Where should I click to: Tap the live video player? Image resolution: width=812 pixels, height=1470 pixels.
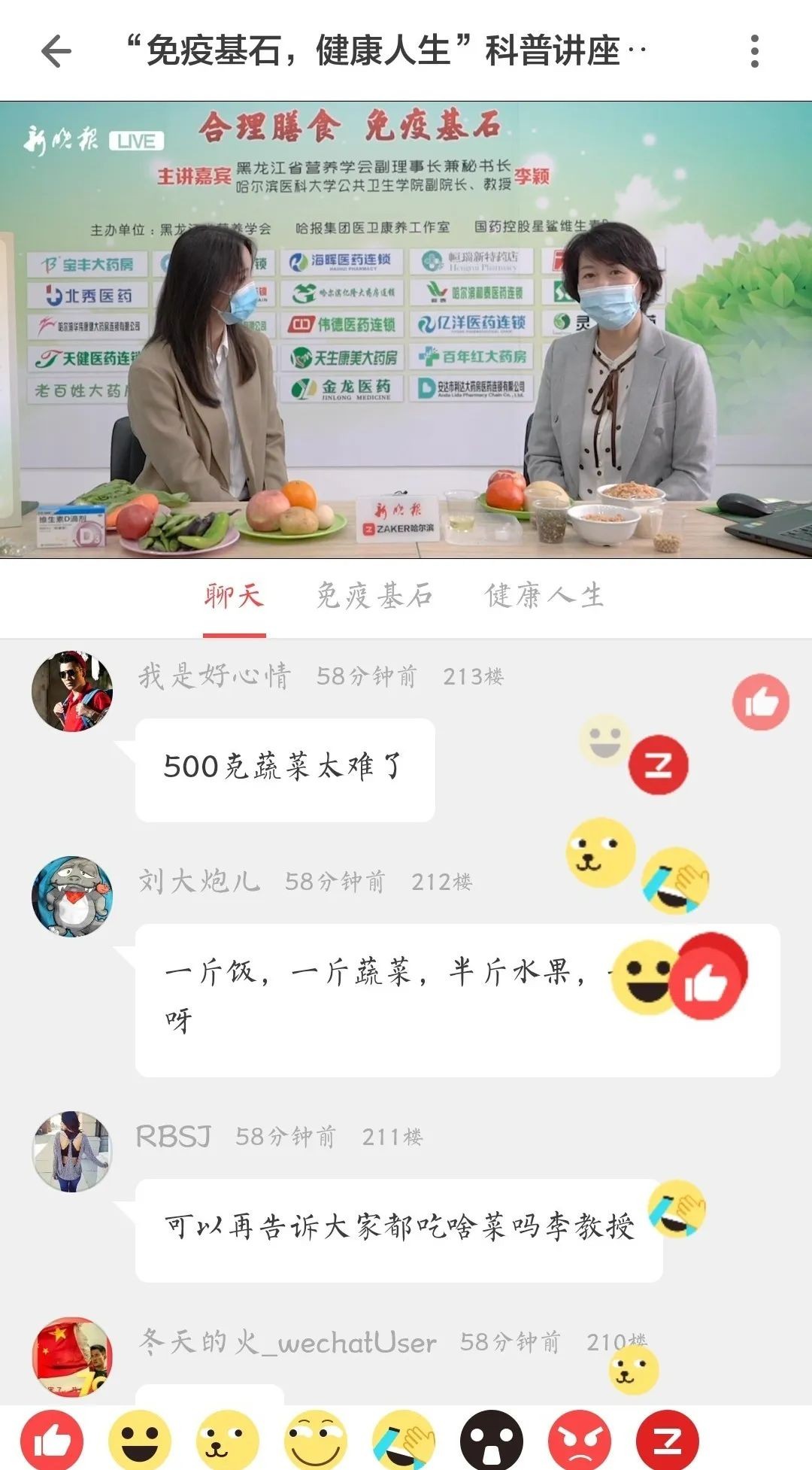(x=406, y=330)
